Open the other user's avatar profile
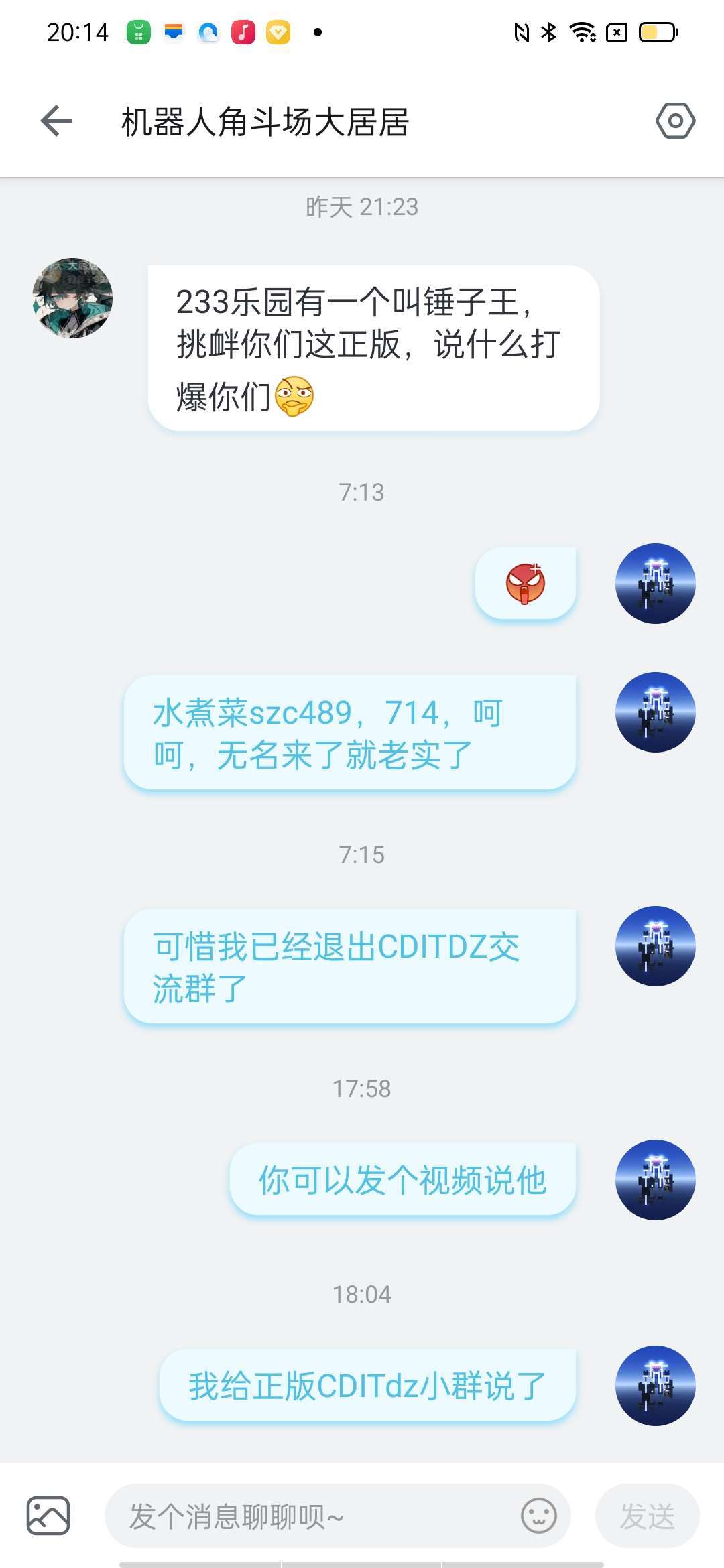 (x=72, y=298)
